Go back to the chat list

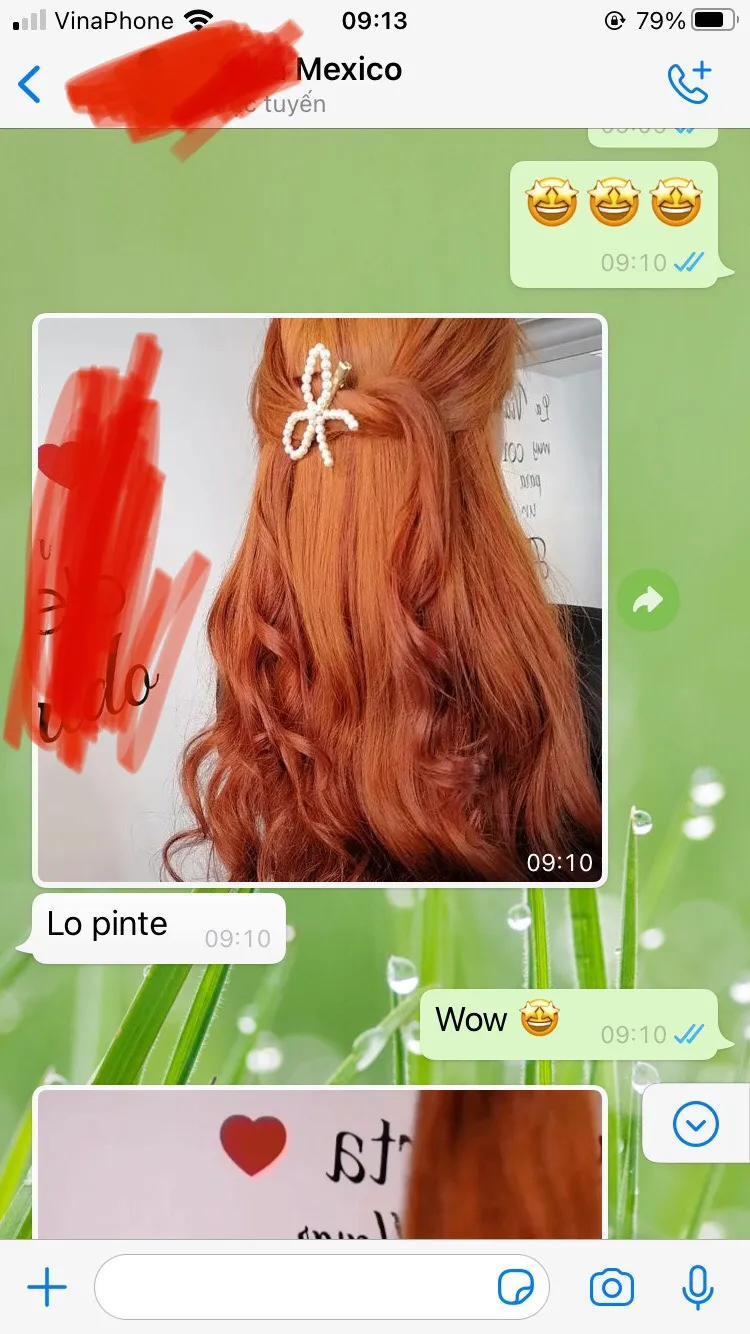click(x=30, y=84)
